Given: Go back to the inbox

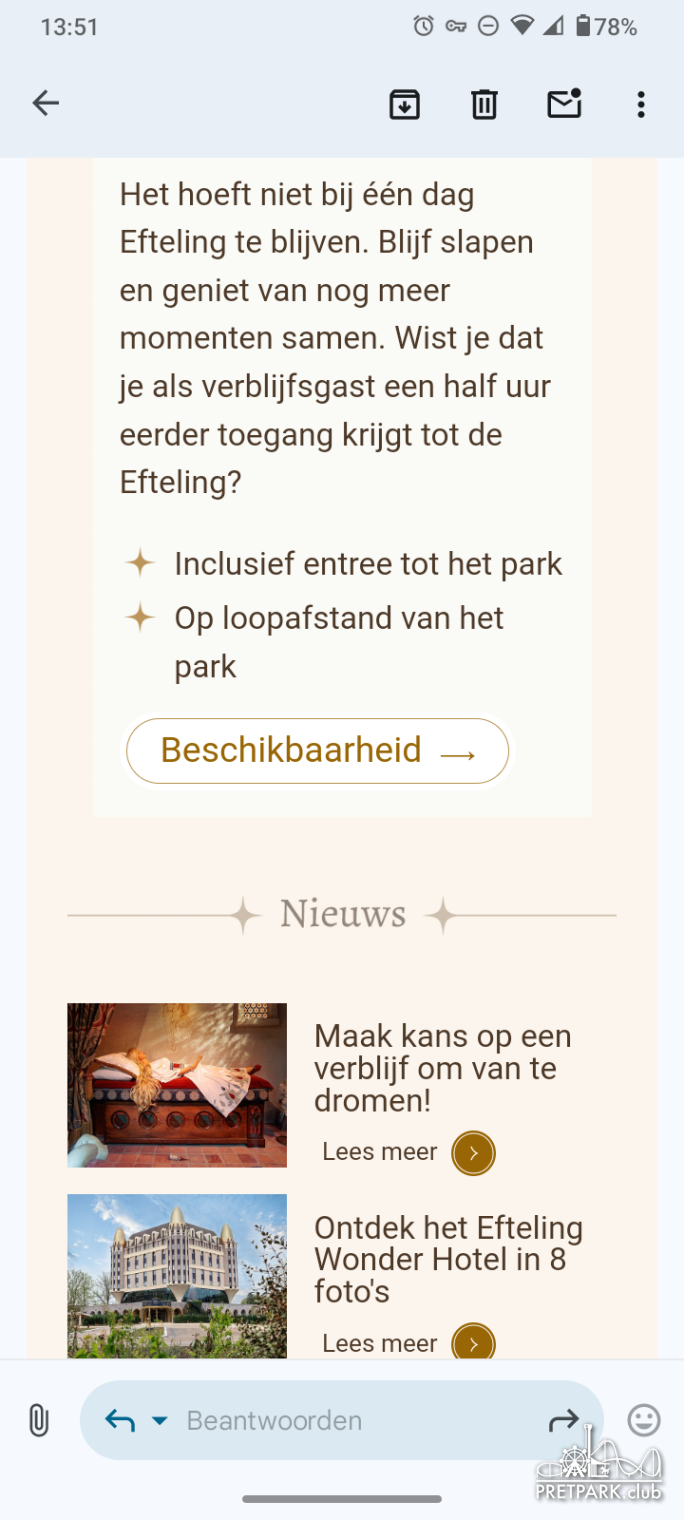Looking at the screenshot, I should tap(46, 103).
